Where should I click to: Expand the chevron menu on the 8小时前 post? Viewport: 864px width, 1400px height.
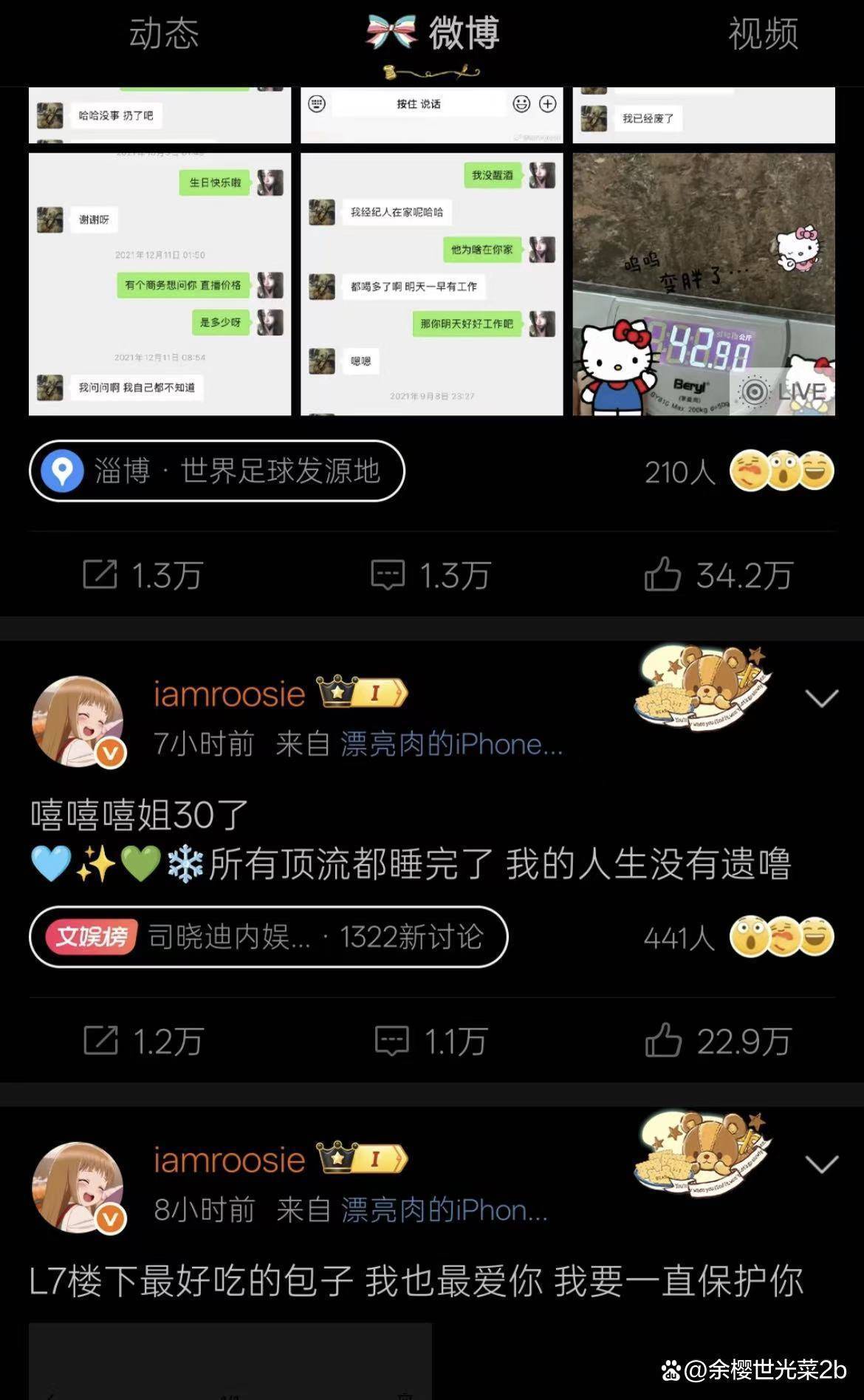[x=821, y=1164]
